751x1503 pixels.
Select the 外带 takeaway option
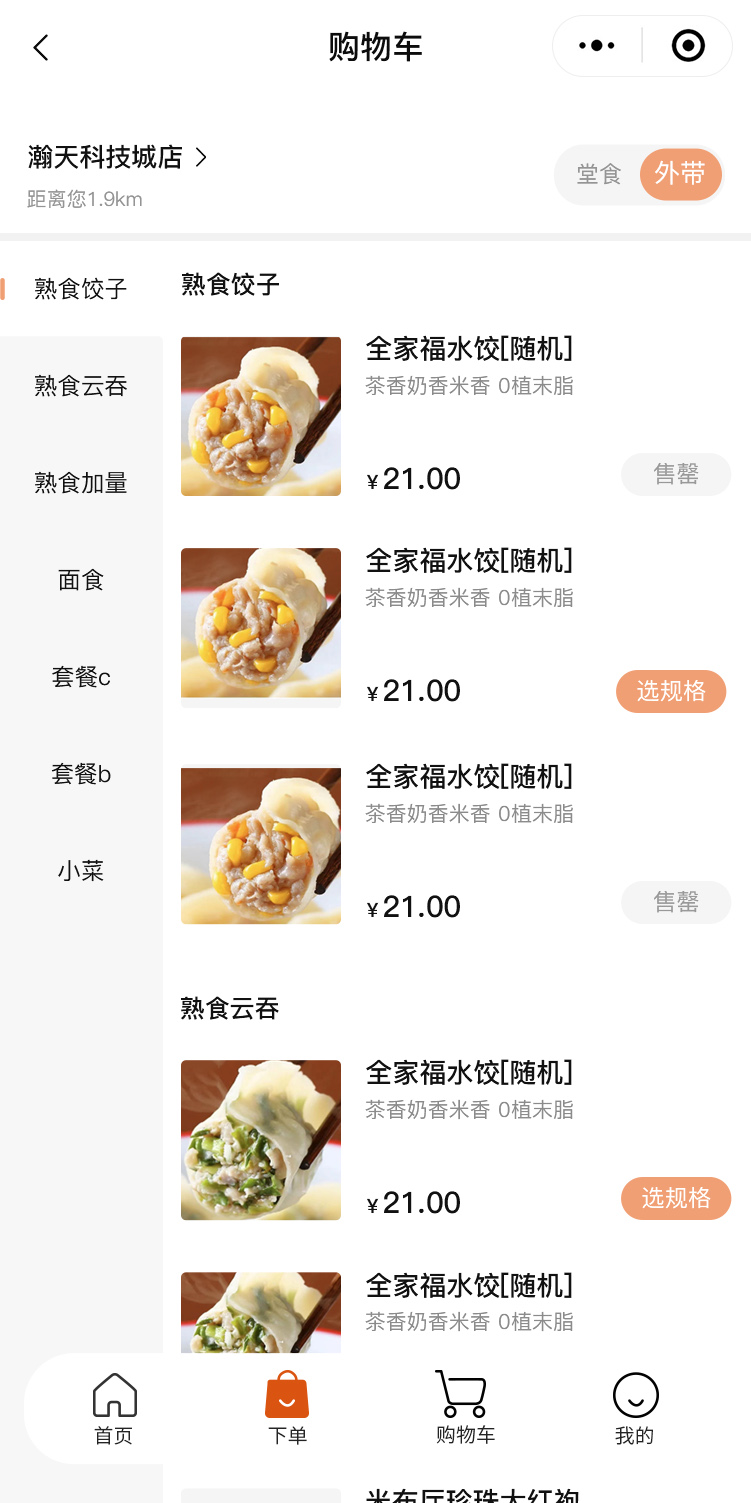[680, 174]
